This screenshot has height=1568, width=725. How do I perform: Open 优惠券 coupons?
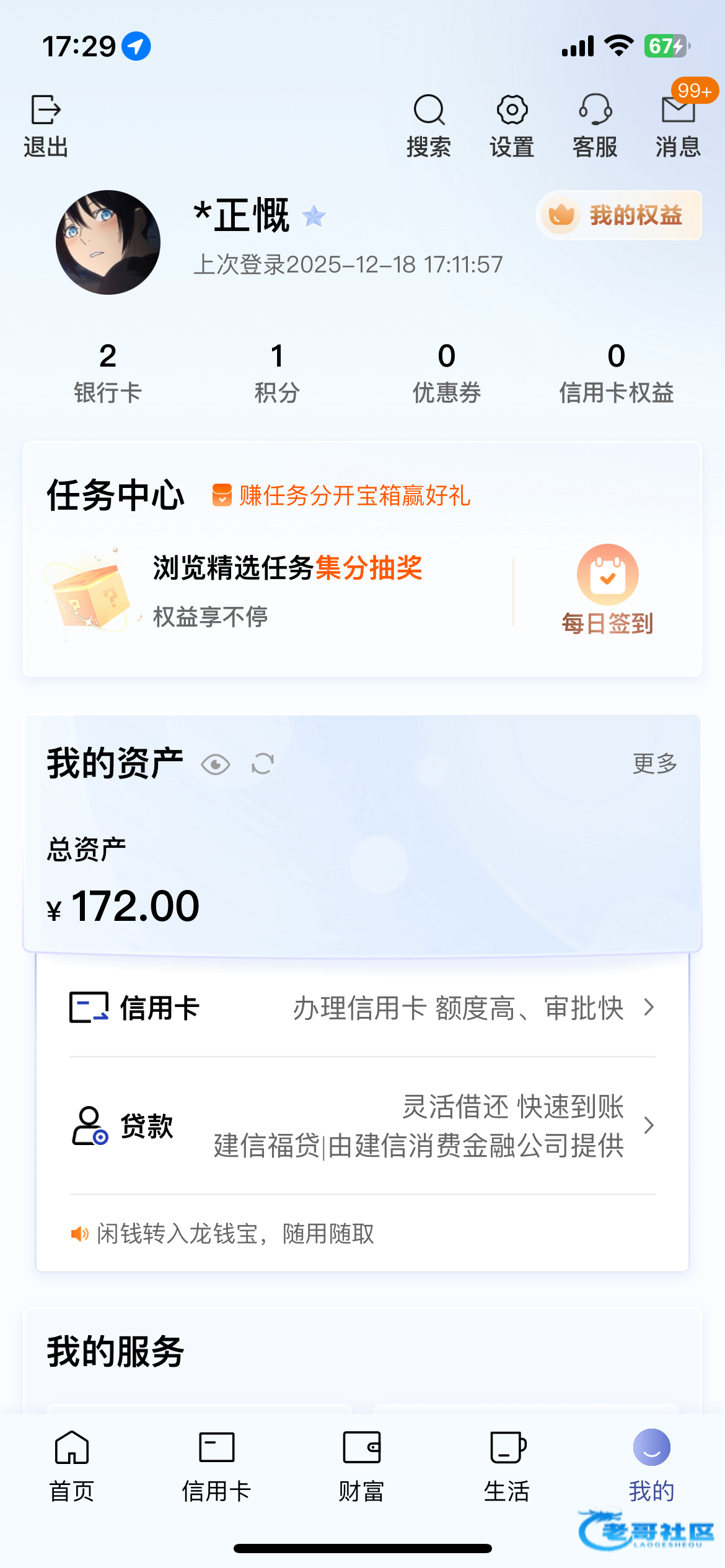446,372
